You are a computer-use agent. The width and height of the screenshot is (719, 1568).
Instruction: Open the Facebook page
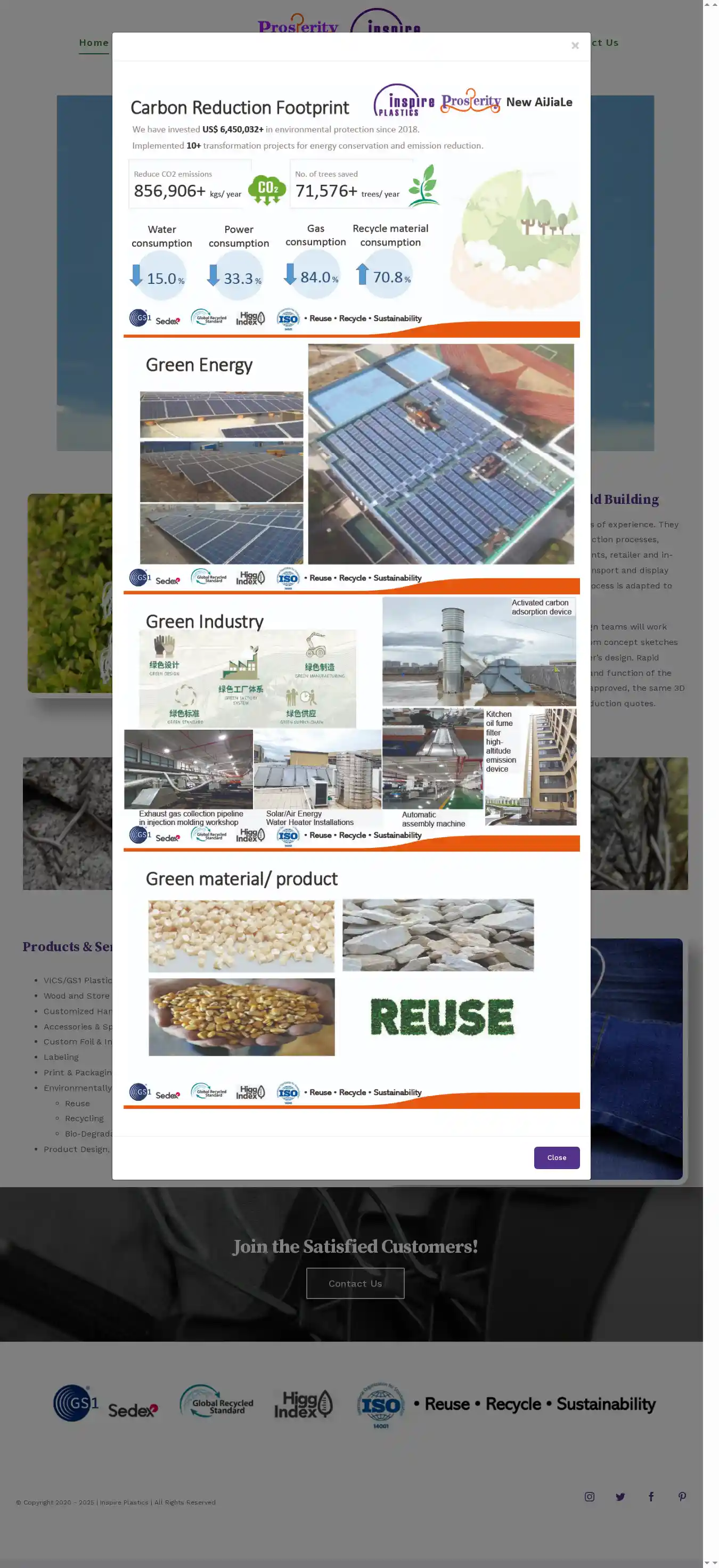click(x=651, y=1496)
